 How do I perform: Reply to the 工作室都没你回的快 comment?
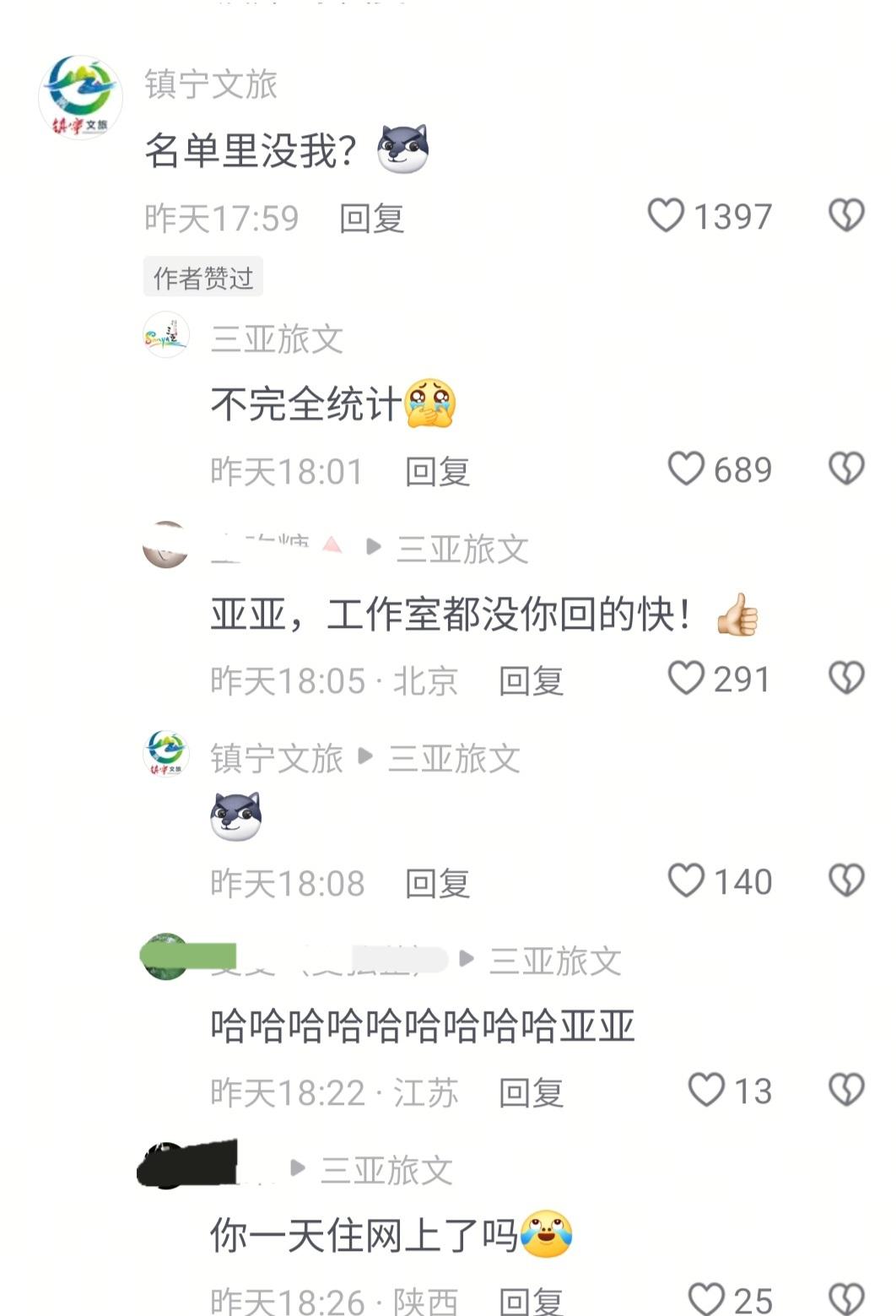click(x=531, y=681)
